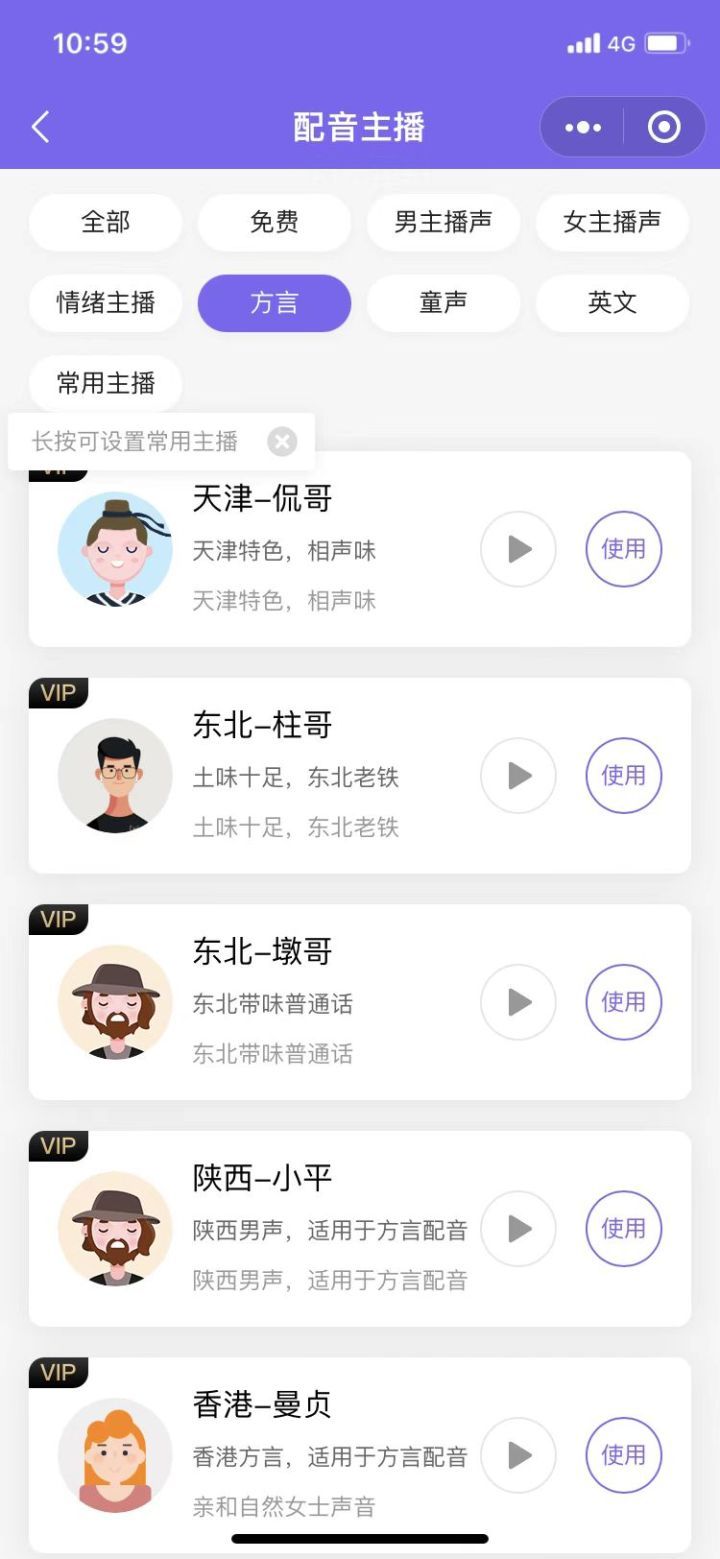Open the 常用主播 category
The width and height of the screenshot is (720, 1559).
pos(105,383)
